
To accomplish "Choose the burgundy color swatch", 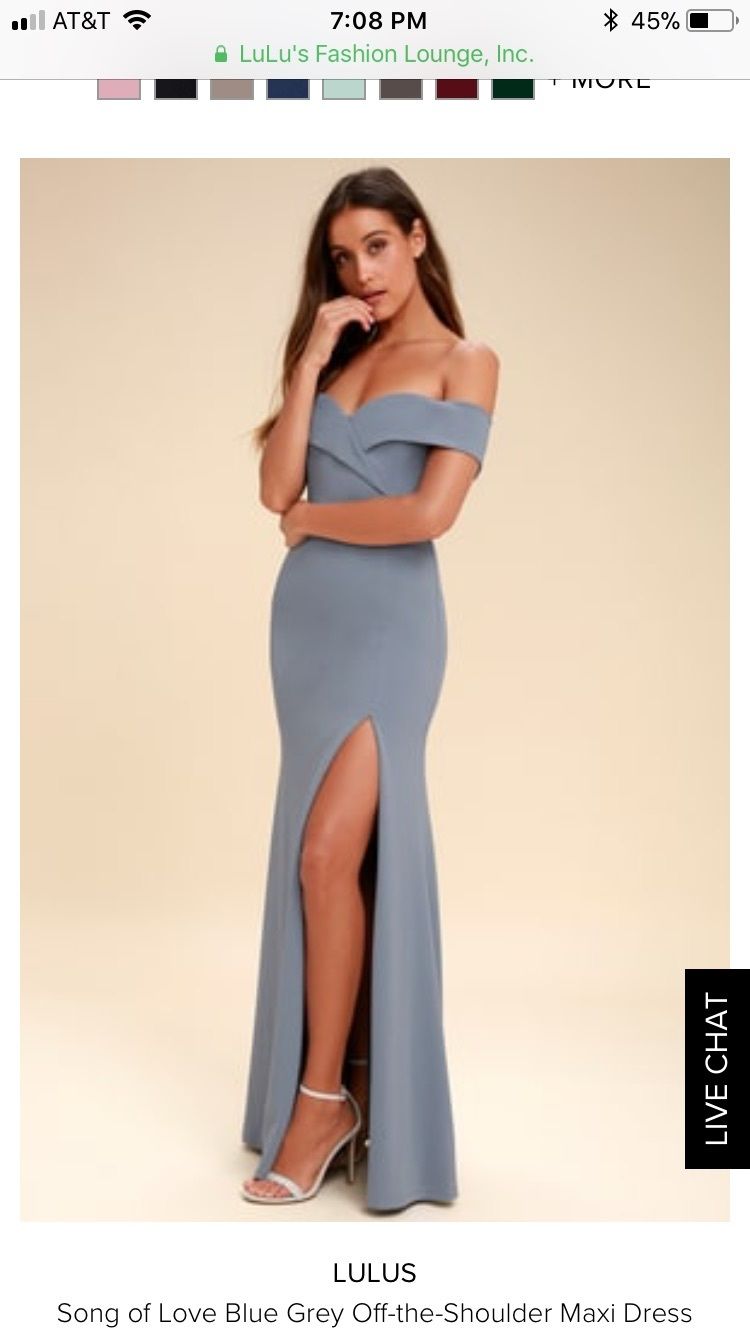I will click(456, 89).
